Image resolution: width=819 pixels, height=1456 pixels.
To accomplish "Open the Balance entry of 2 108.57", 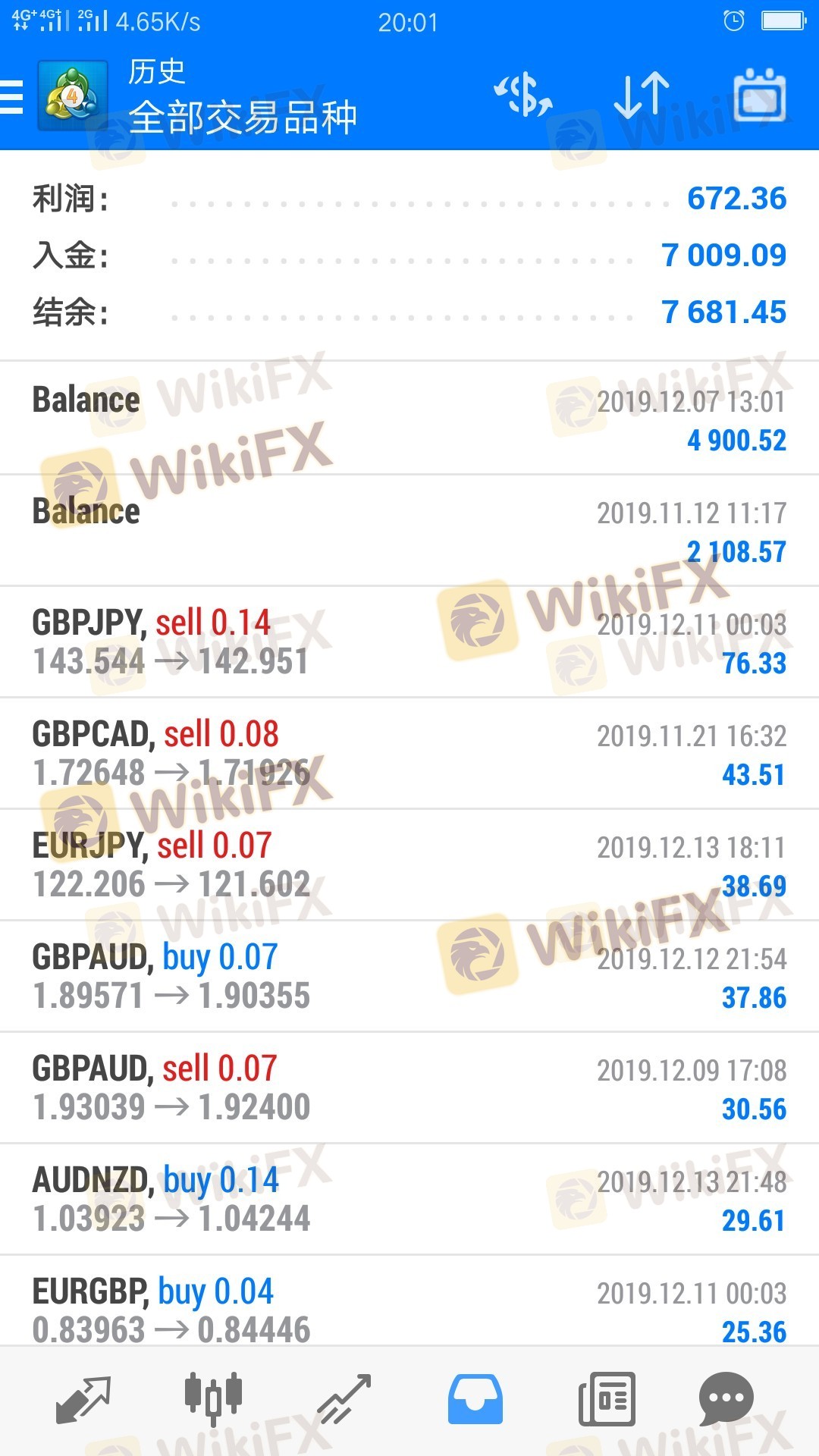I will (409, 531).
